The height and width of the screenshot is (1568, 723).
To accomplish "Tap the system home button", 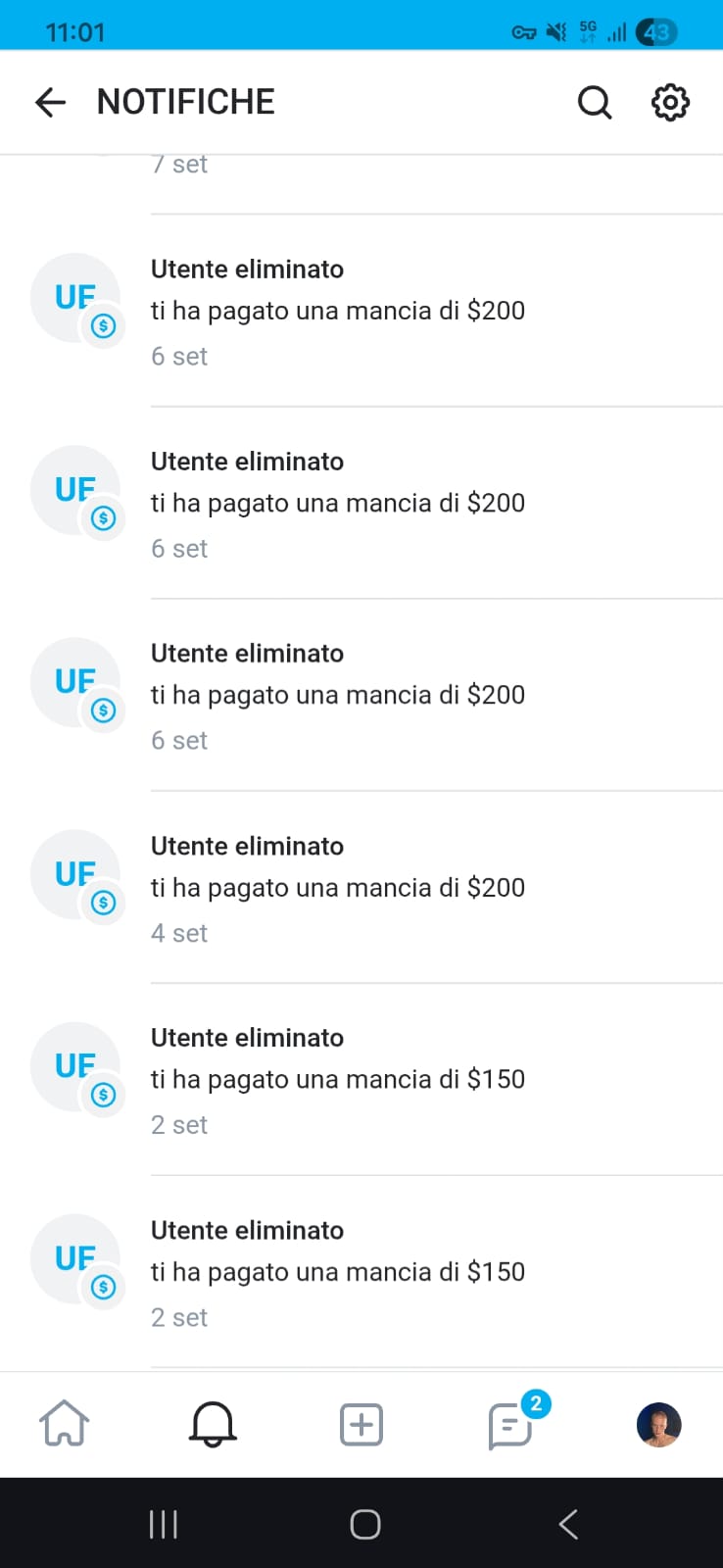I will coord(365,1524).
